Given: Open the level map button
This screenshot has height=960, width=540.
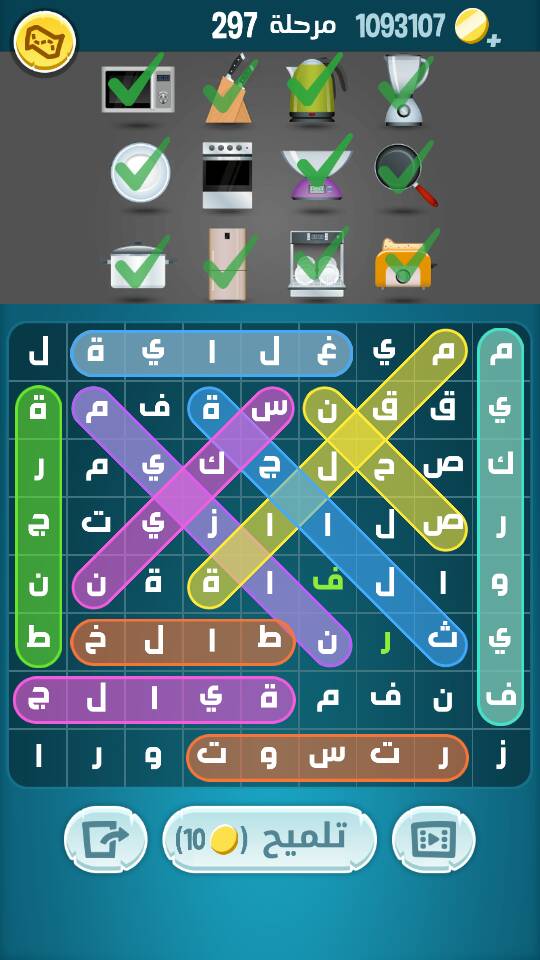Looking at the screenshot, I should [44, 41].
